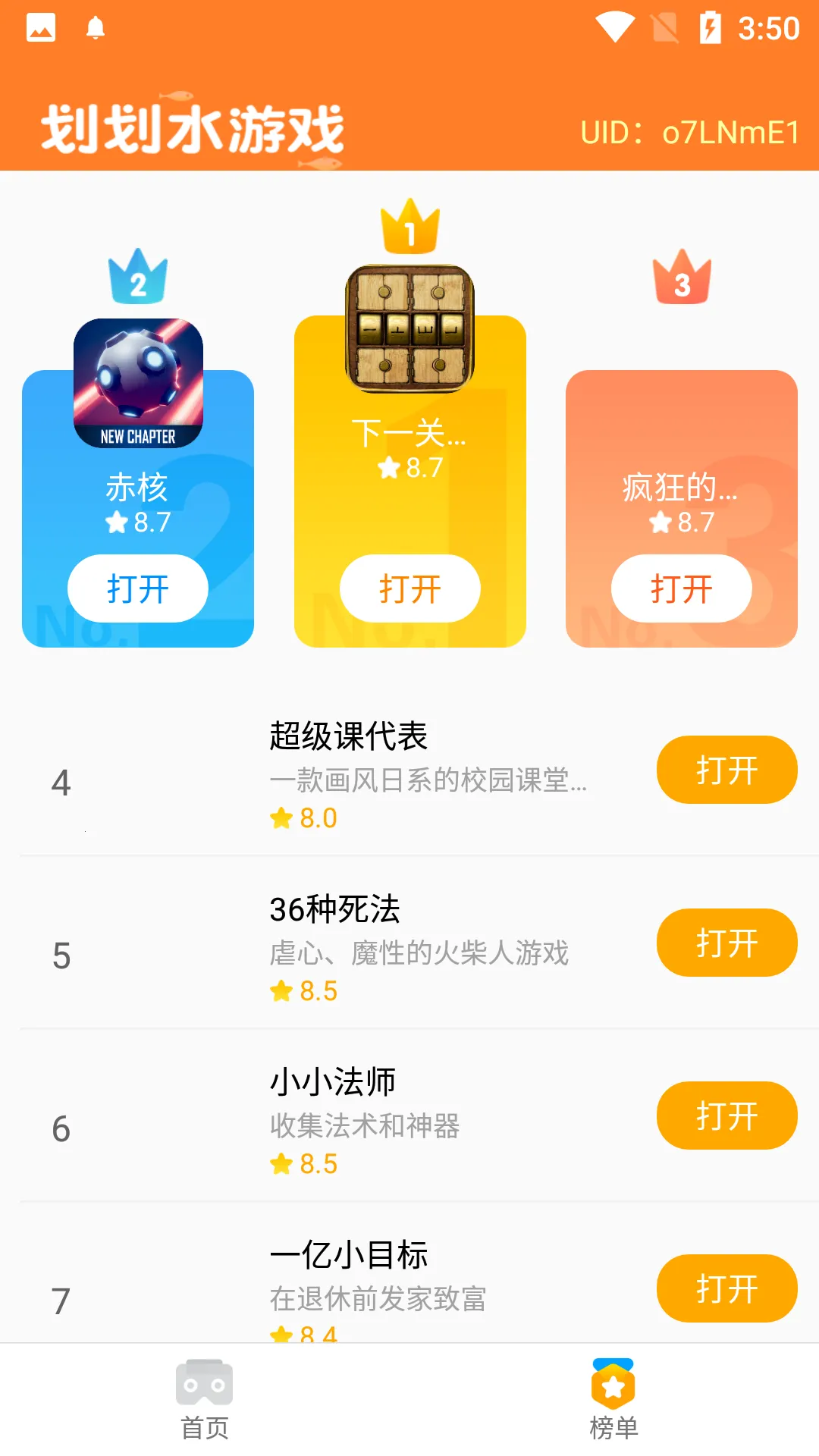Launch 小小法师 with its 打开 button
Screen dimensions: 819x1456
click(726, 1116)
